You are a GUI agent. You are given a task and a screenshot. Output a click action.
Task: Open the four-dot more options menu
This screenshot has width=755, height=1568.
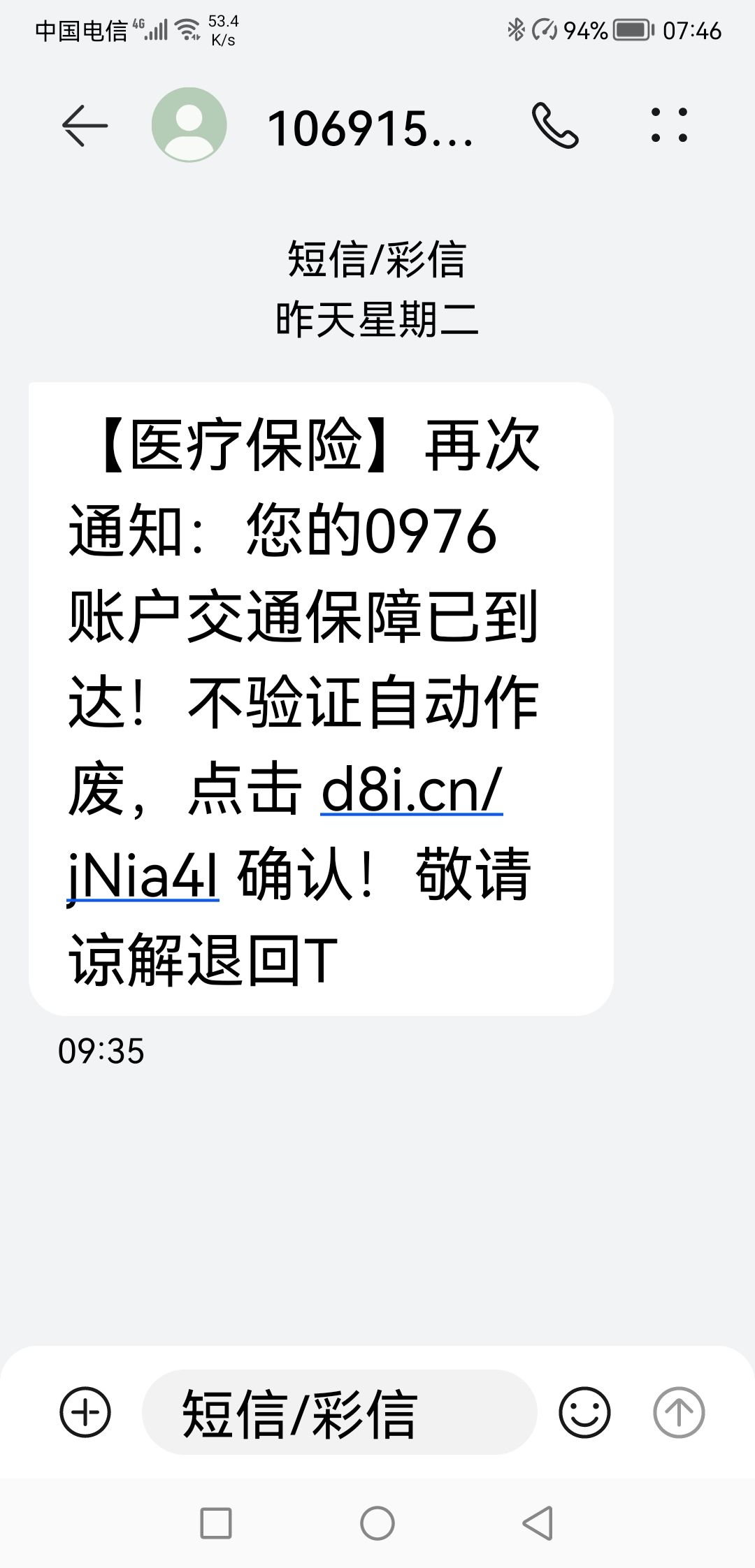click(x=669, y=126)
